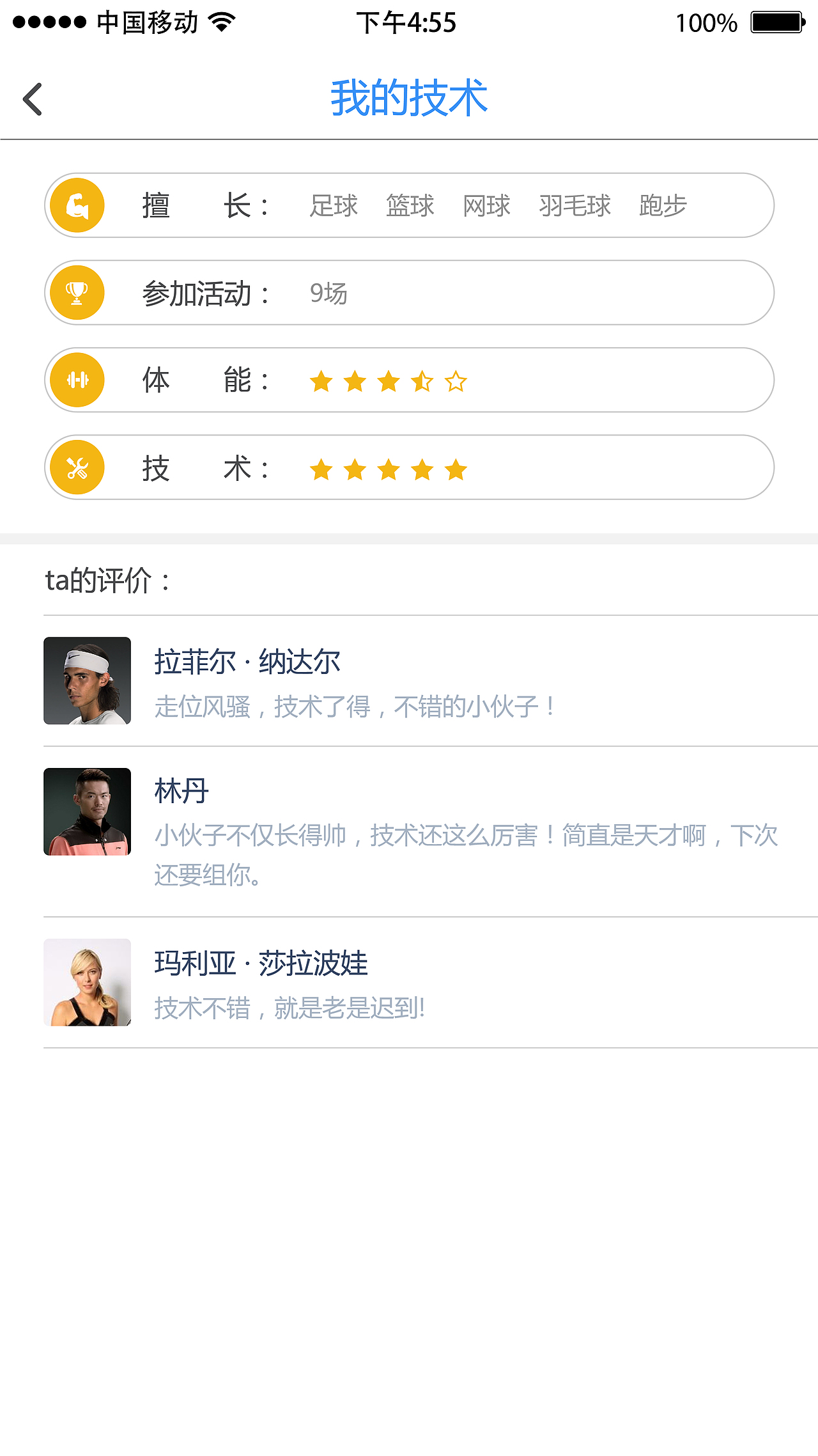Toggle the fifth empty star of 体能
This screenshot has width=818, height=1456.
pyautogui.click(x=456, y=382)
